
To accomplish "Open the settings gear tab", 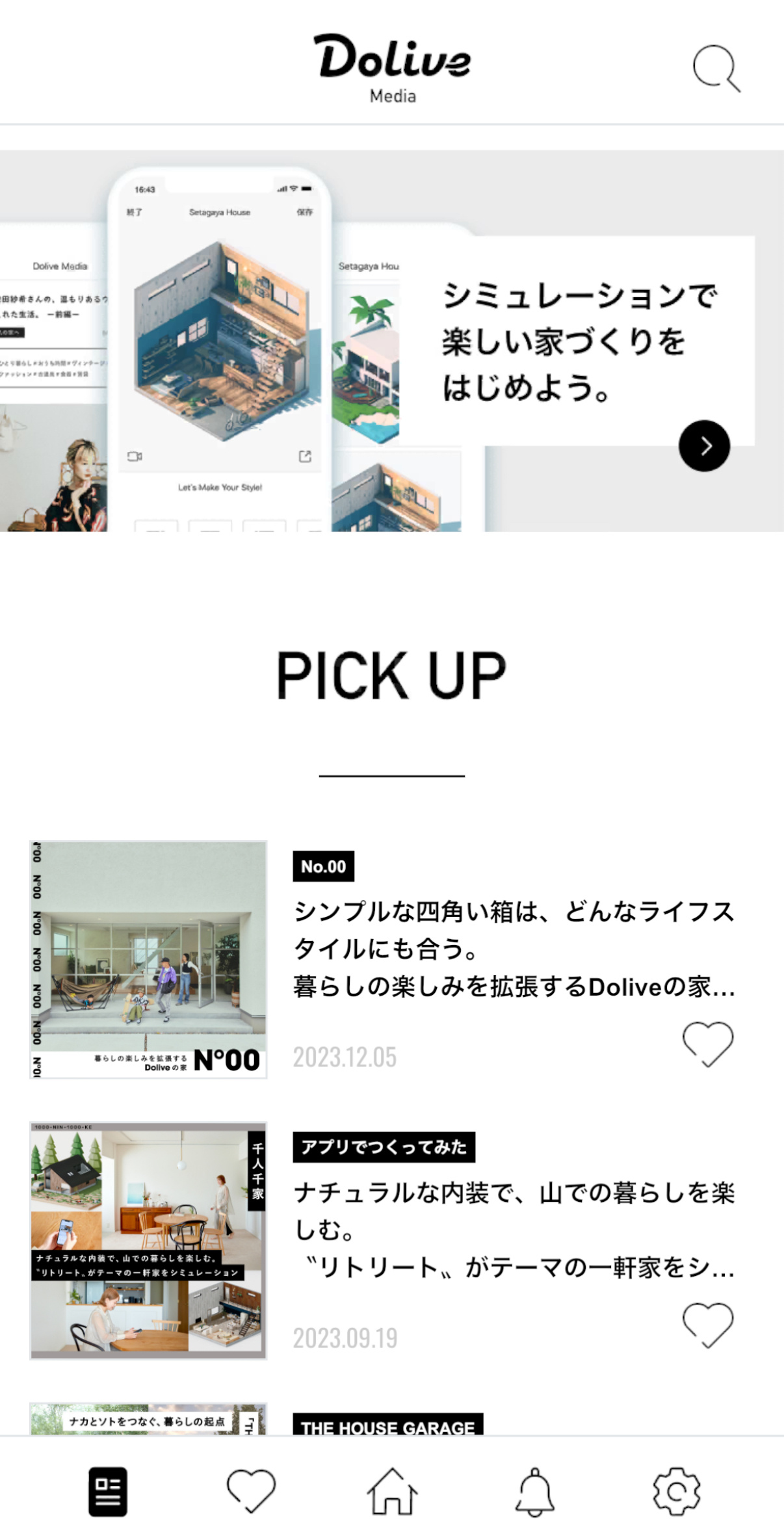I will coord(676,1491).
